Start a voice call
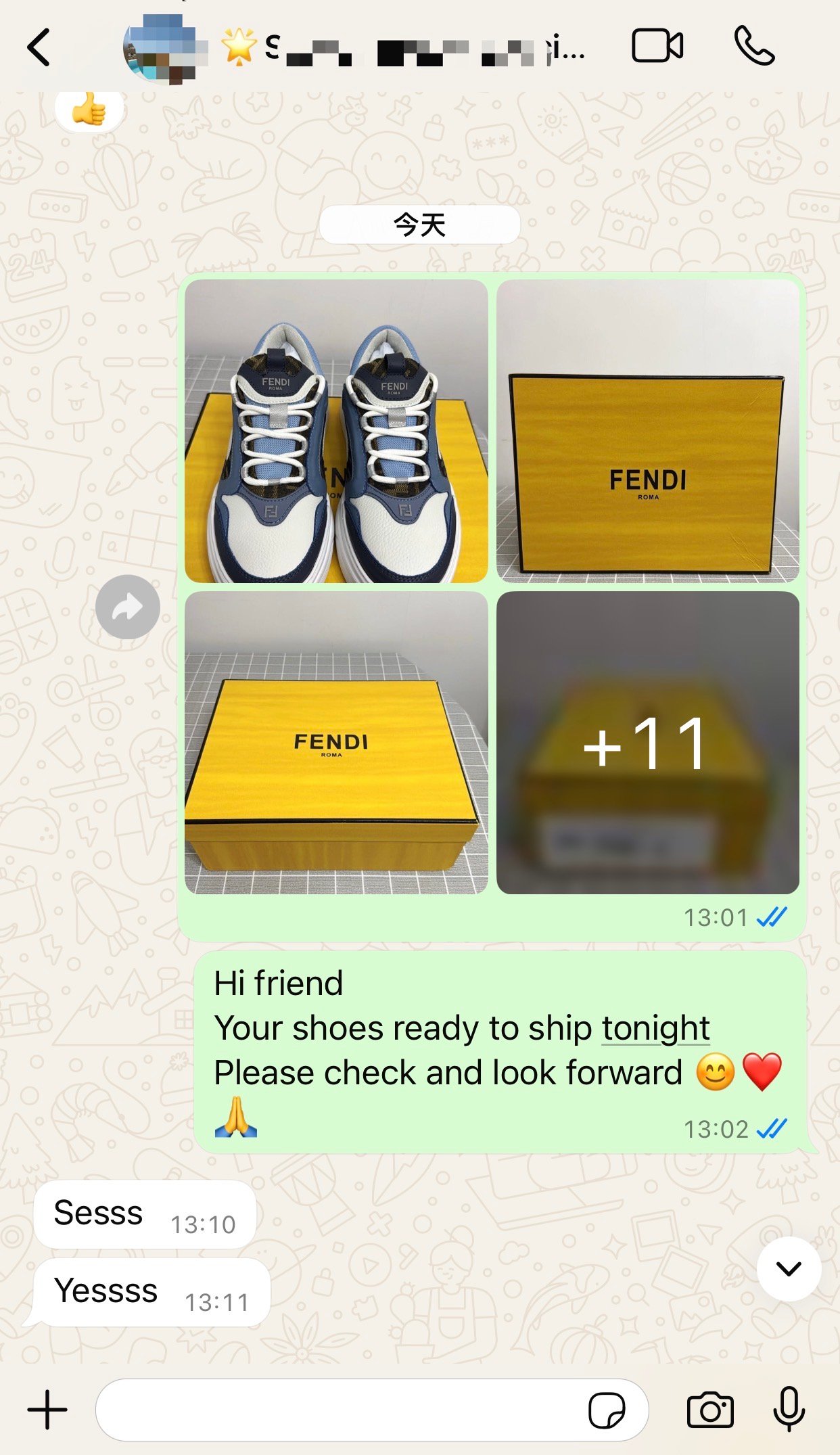Screen dimensions: 840x1455 point(753,46)
